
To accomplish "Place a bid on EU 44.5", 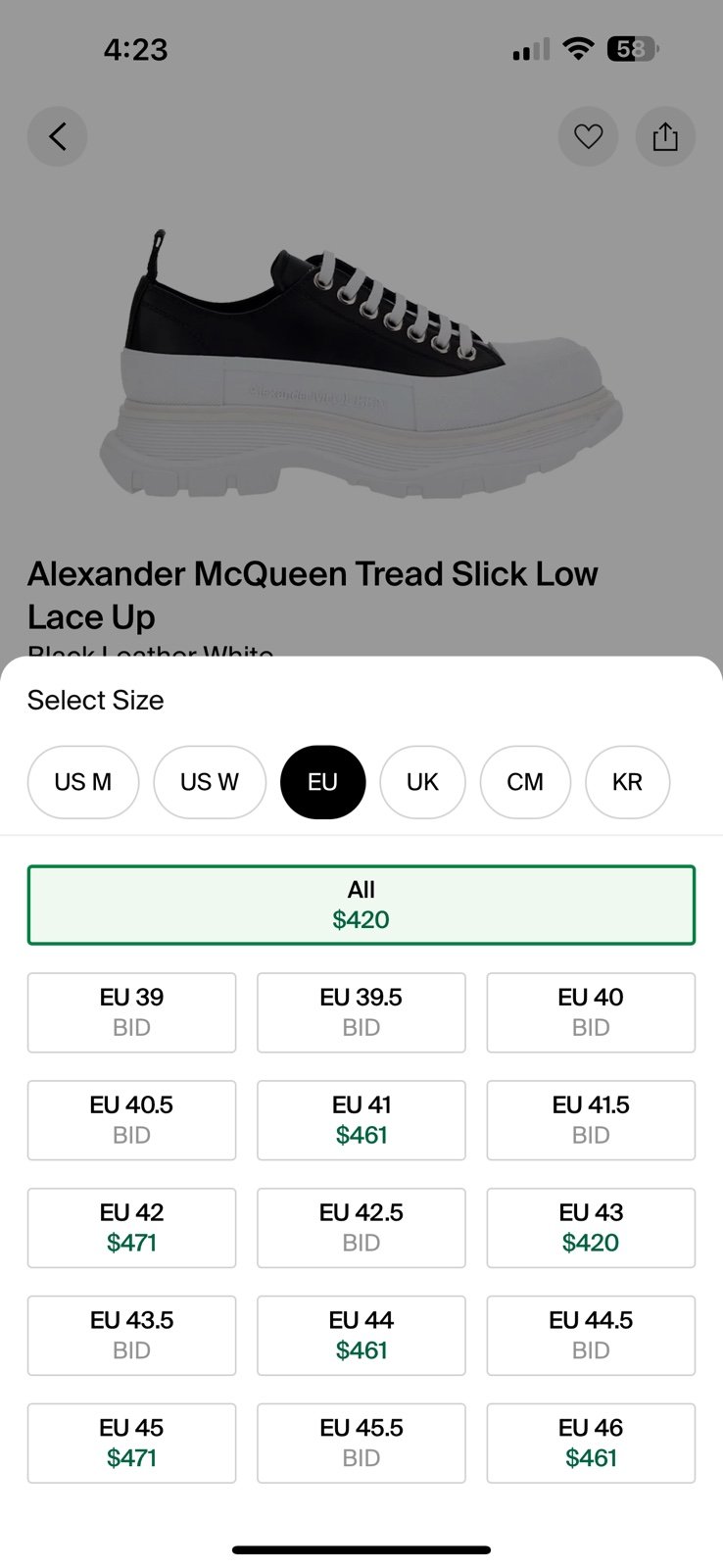I will click(591, 1336).
